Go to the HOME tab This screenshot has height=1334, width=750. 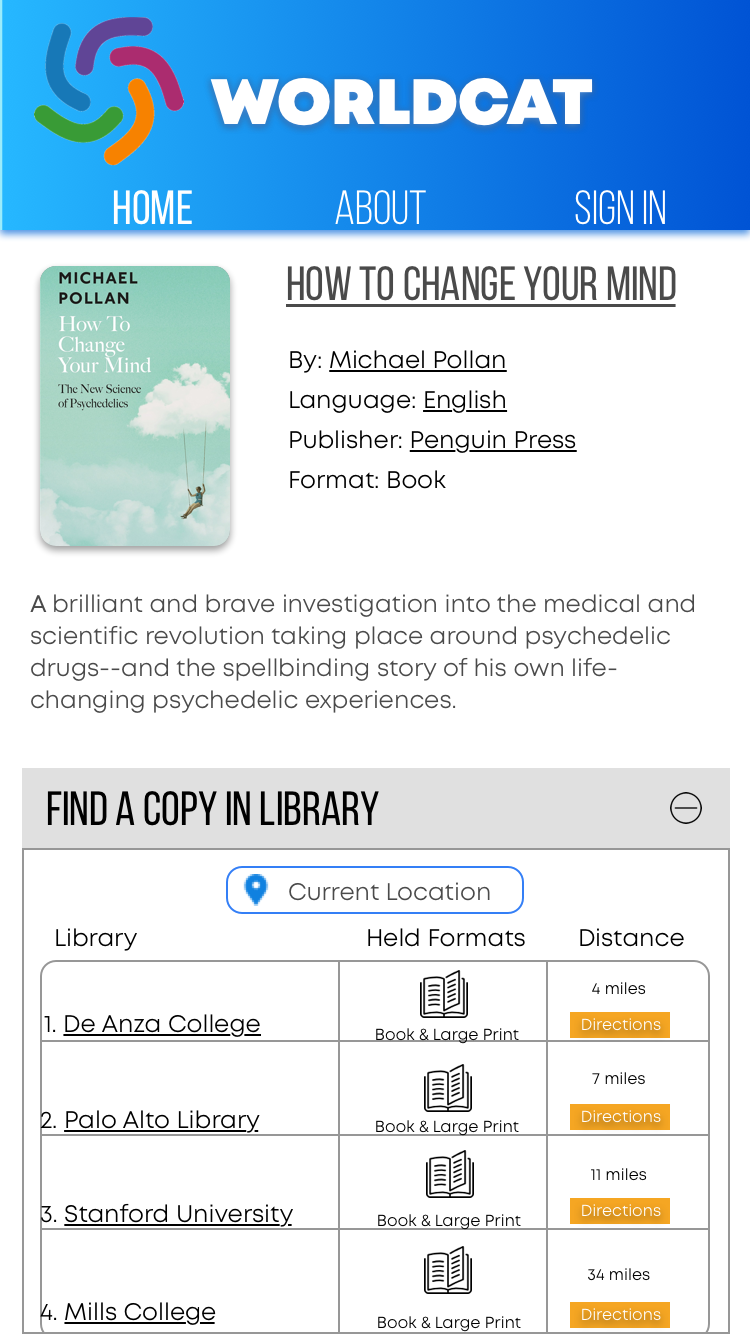[x=152, y=208]
